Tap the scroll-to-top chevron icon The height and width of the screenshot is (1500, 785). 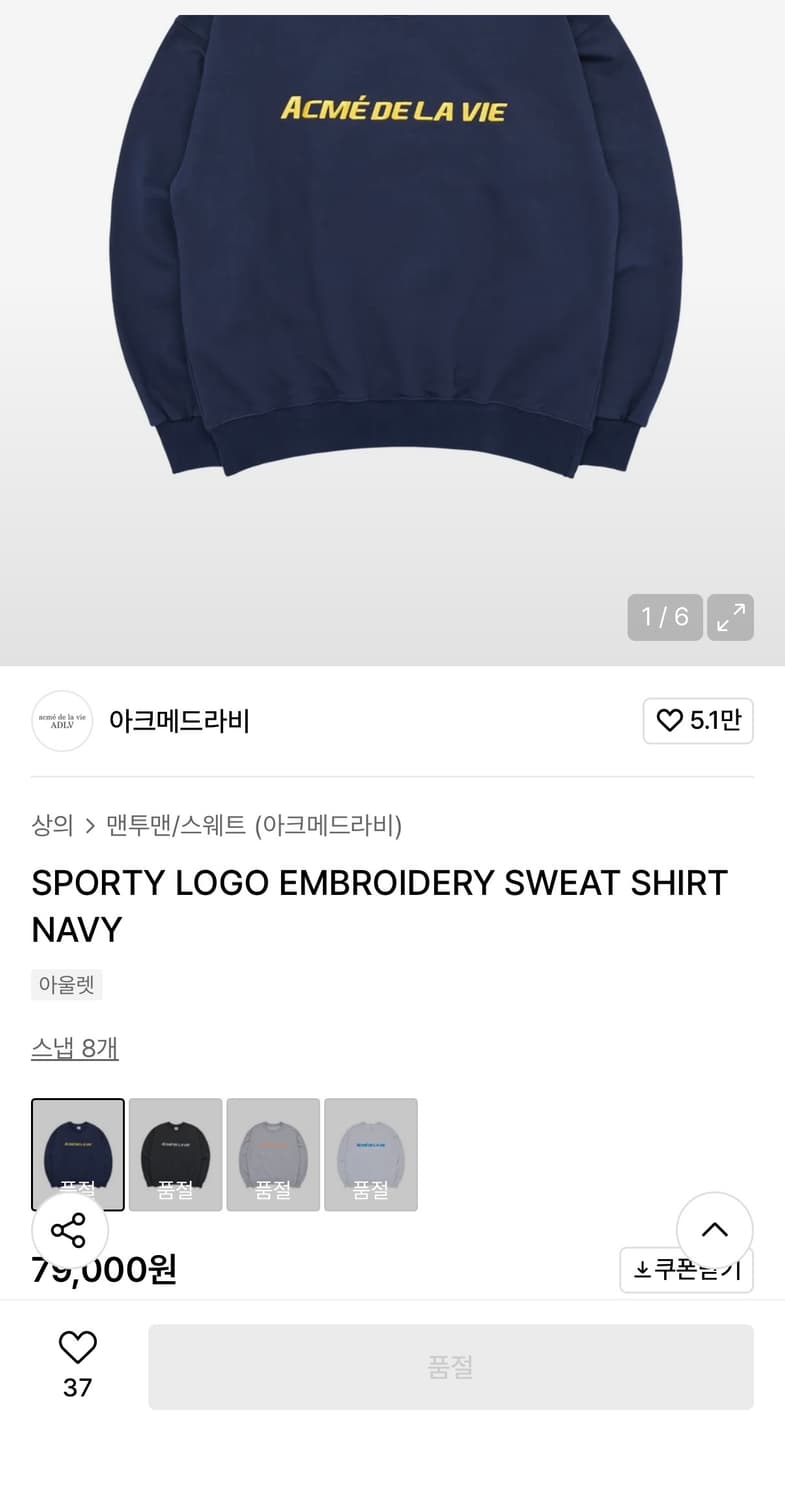pyautogui.click(x=714, y=1230)
